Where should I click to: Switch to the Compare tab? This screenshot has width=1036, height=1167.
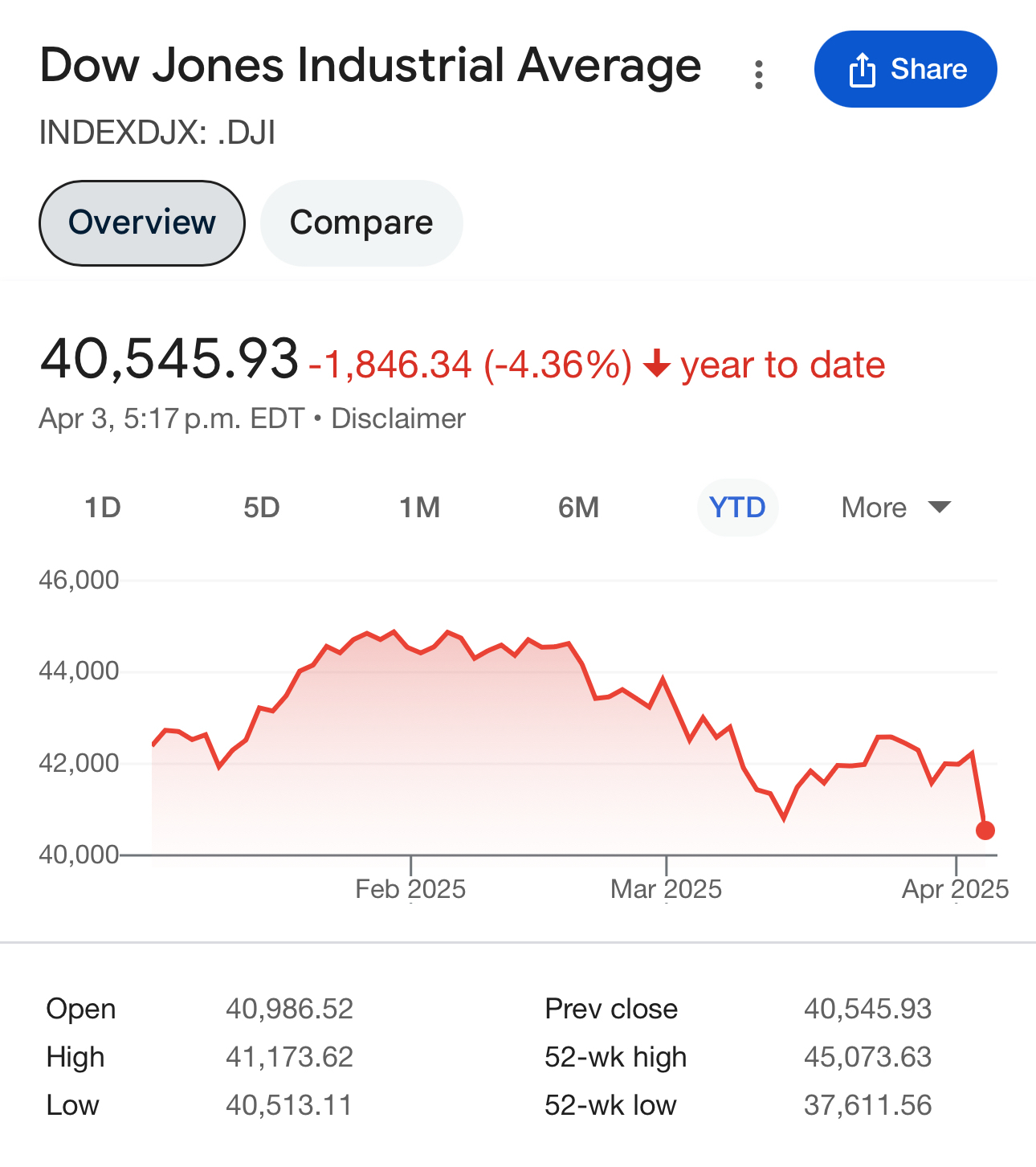coord(361,222)
